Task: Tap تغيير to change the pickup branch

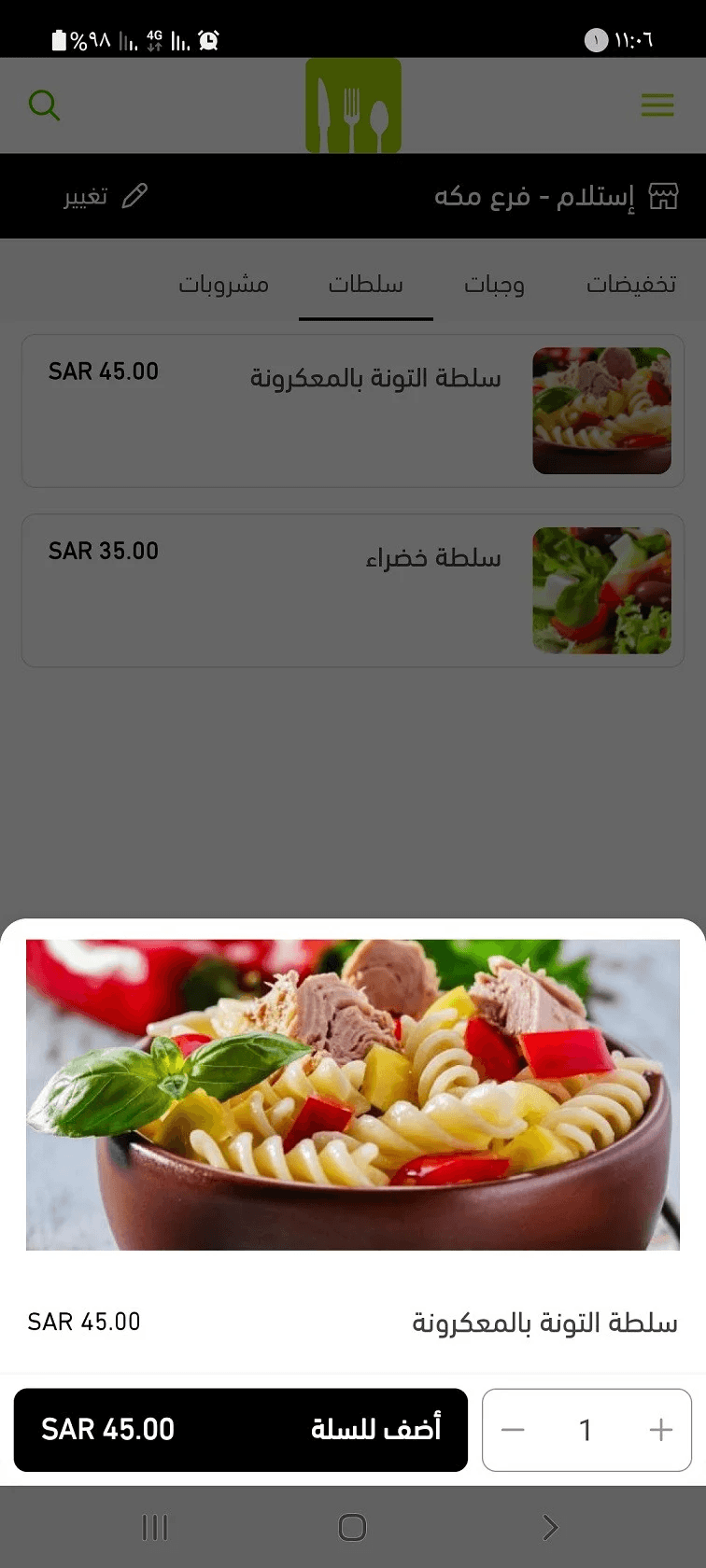Action: point(105,196)
